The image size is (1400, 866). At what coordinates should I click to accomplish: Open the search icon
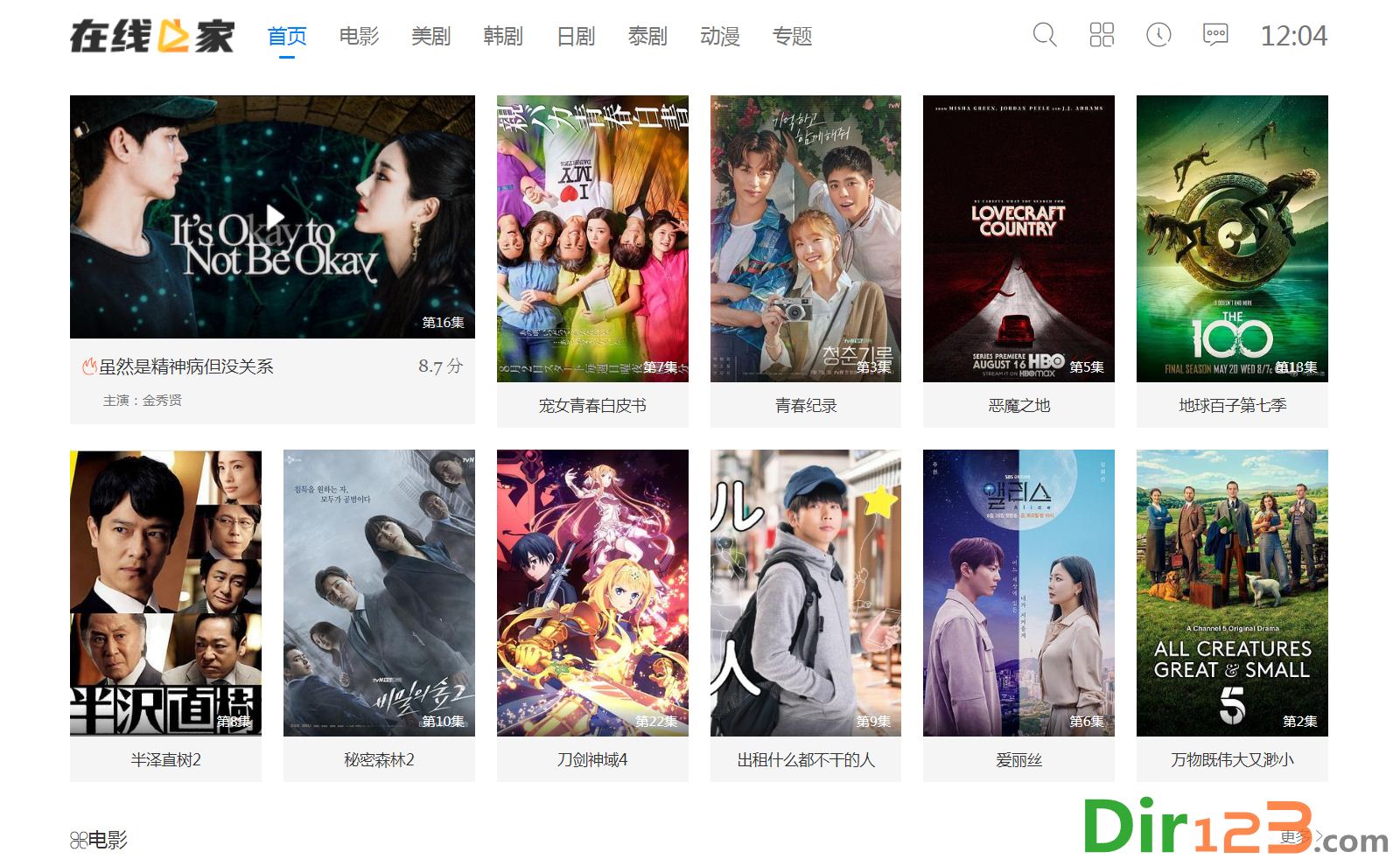[1045, 35]
